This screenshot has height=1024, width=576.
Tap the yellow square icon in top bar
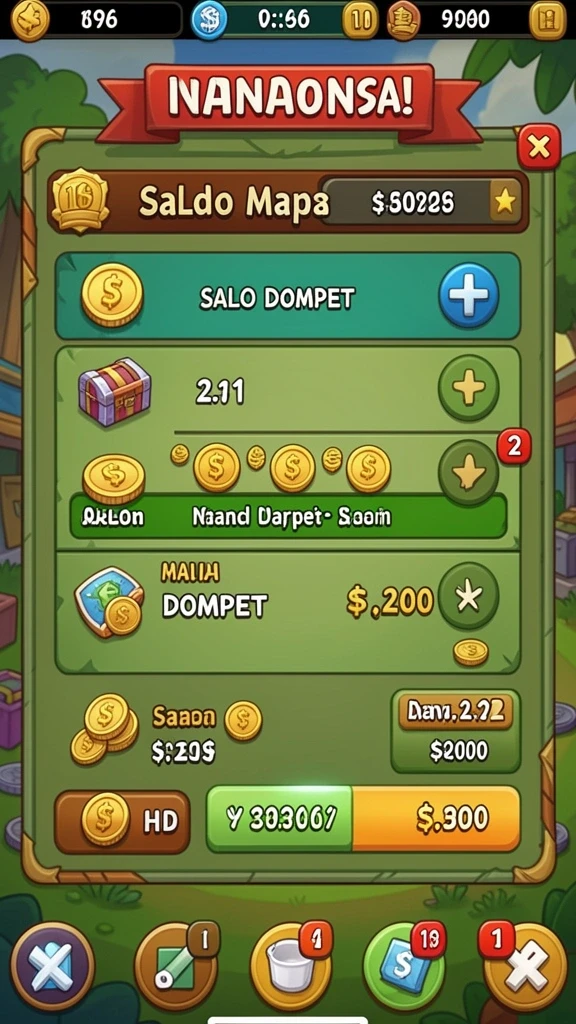[547, 20]
